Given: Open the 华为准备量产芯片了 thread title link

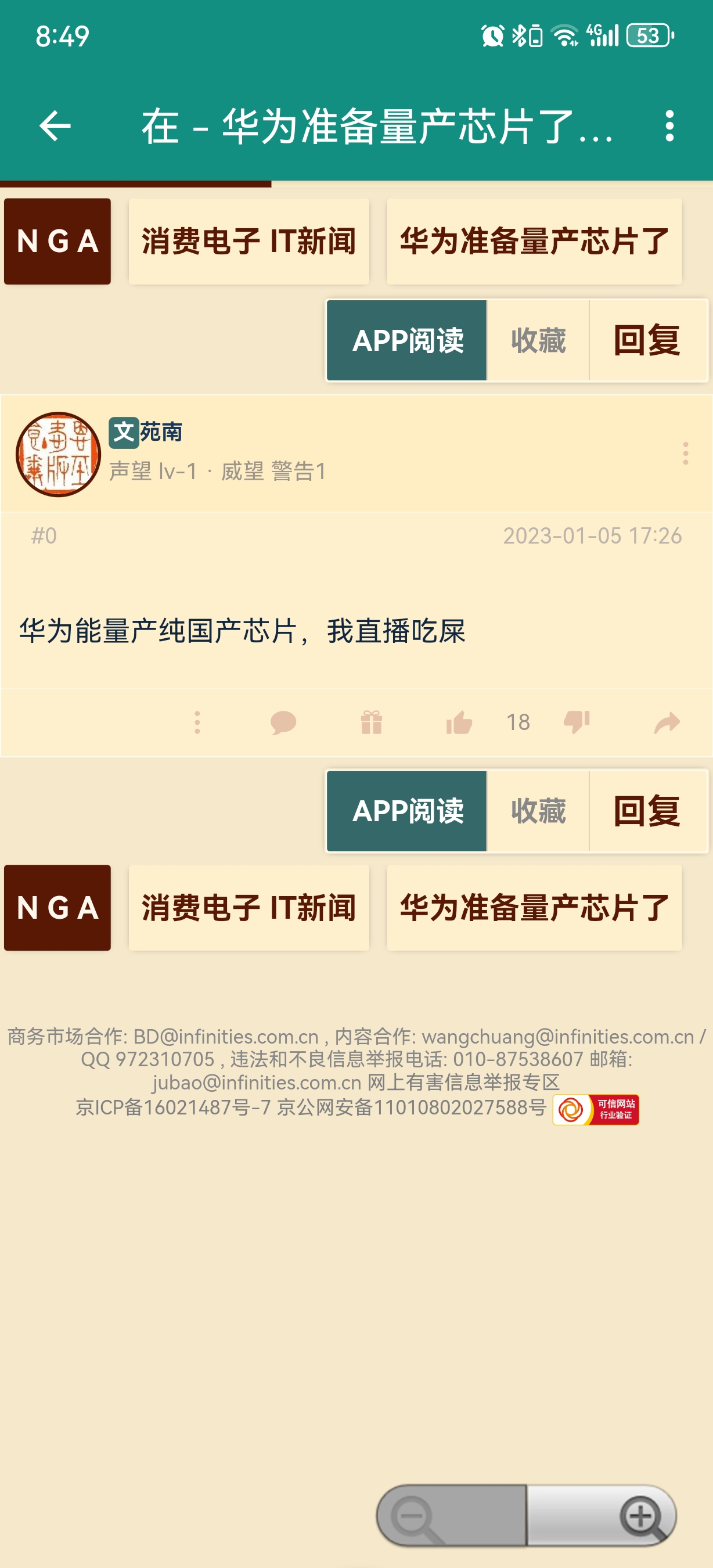Looking at the screenshot, I should (534, 242).
